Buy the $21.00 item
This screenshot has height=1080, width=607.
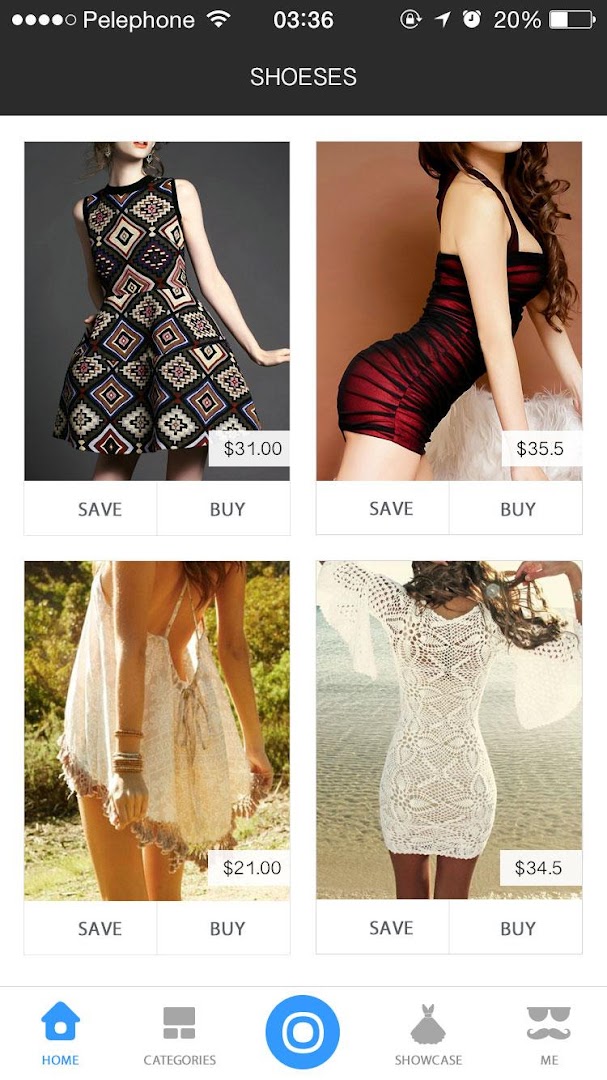pos(227,928)
